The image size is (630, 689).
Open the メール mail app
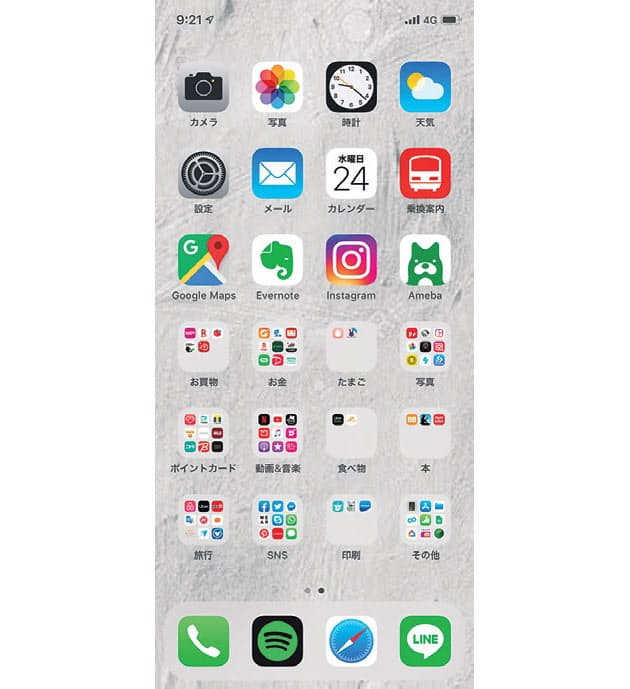point(277,174)
